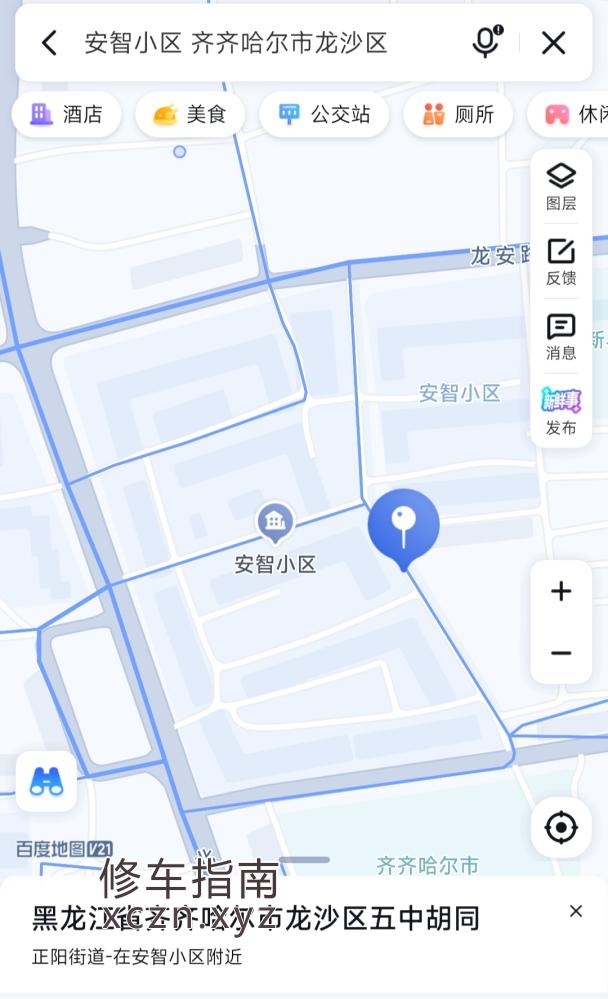Open the 发布 publish option
The image size is (608, 999).
coord(561,411)
